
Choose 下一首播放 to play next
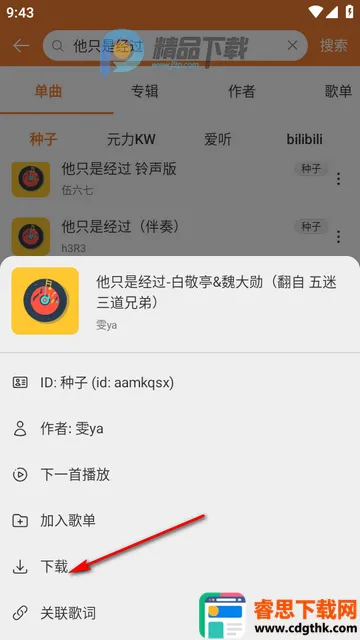(x=180, y=475)
